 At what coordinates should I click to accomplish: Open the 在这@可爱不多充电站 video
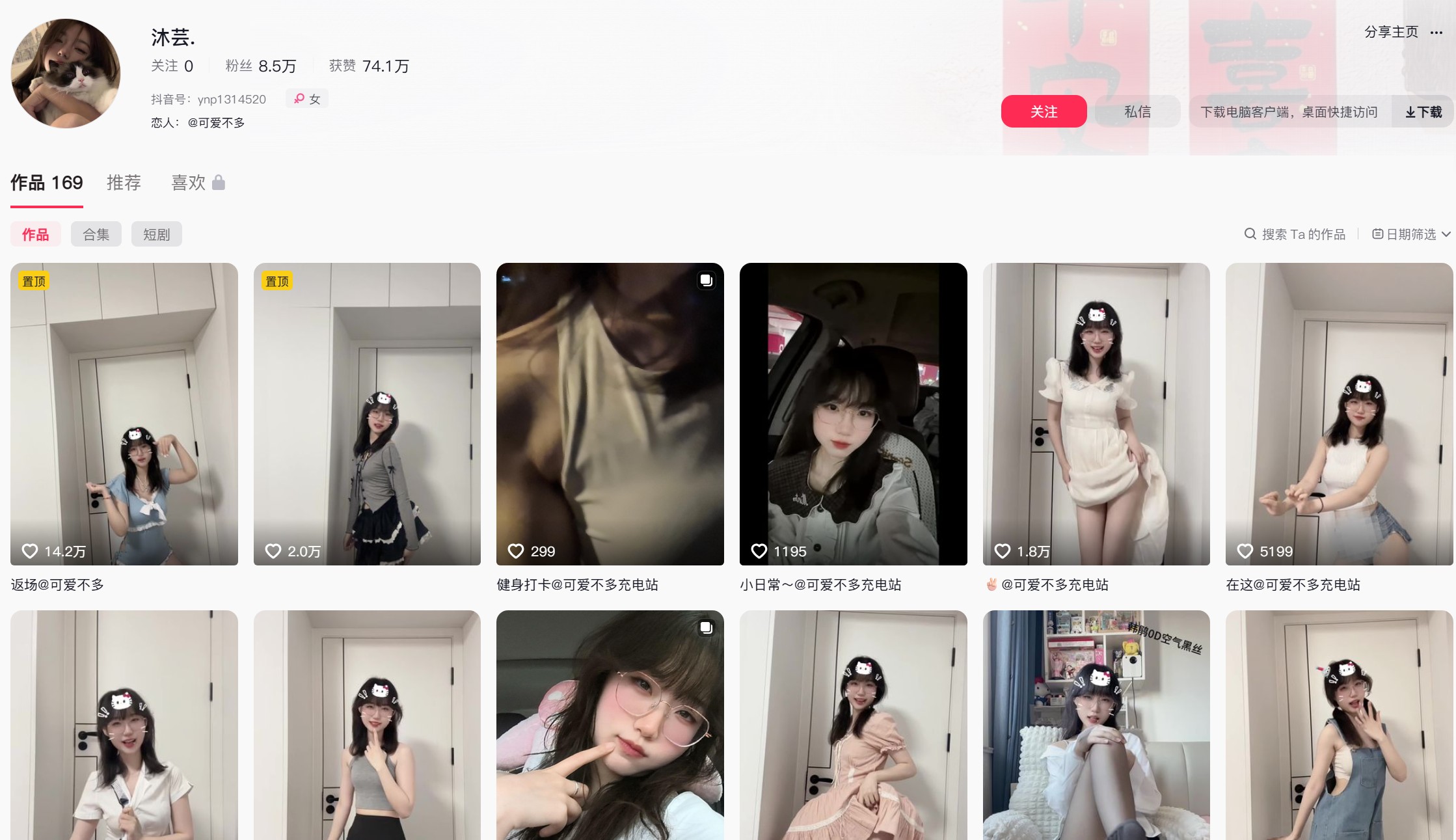(x=1339, y=414)
